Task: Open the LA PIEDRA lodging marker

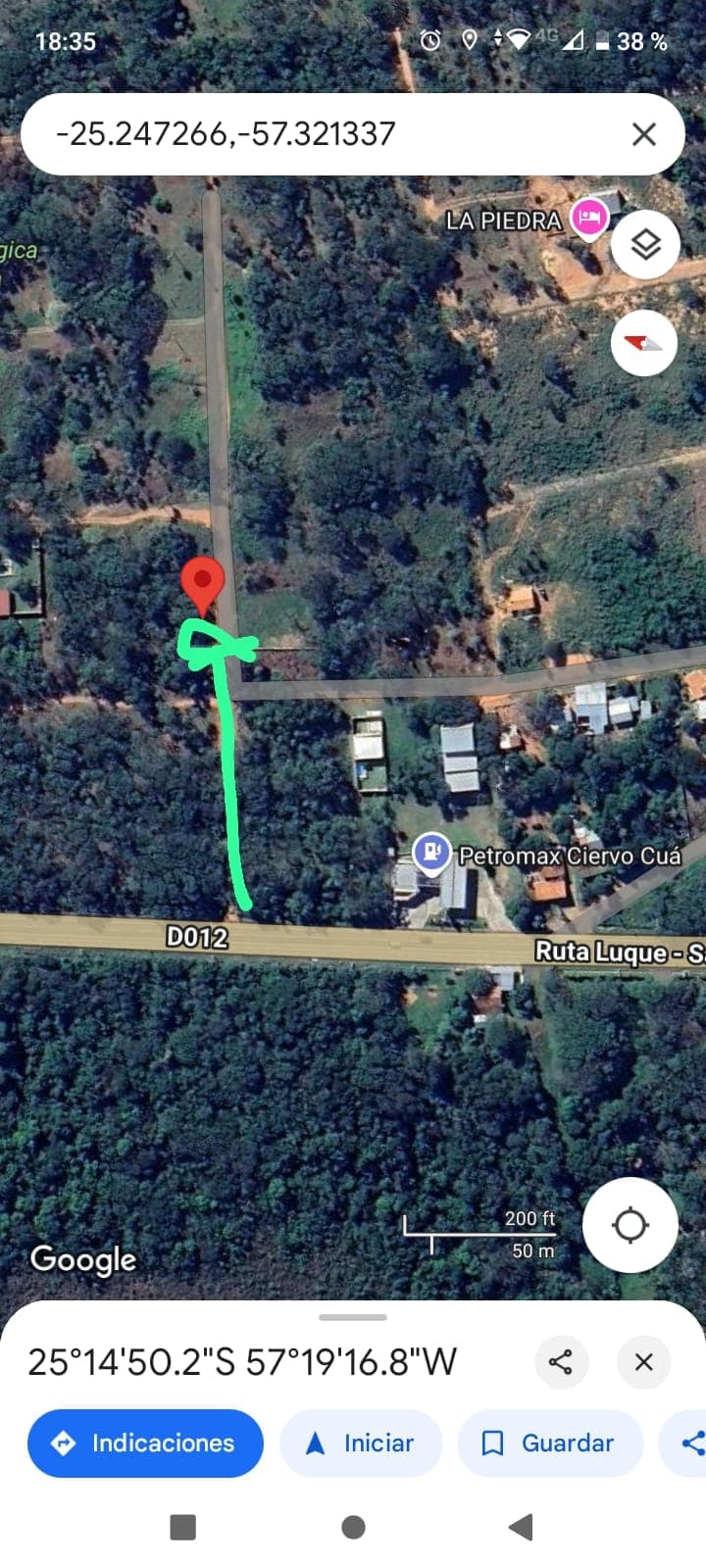Action: click(588, 218)
